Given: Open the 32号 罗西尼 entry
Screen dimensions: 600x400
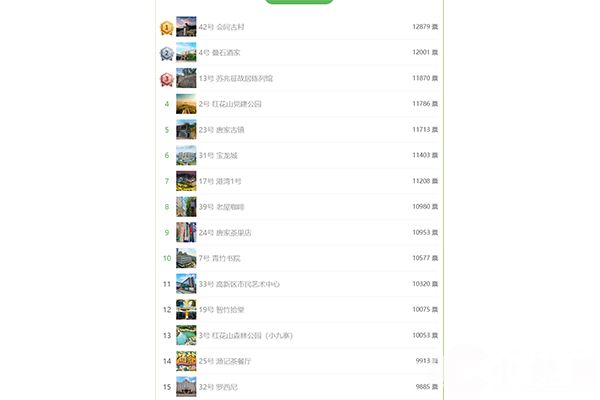Looking at the screenshot, I should [218, 387].
